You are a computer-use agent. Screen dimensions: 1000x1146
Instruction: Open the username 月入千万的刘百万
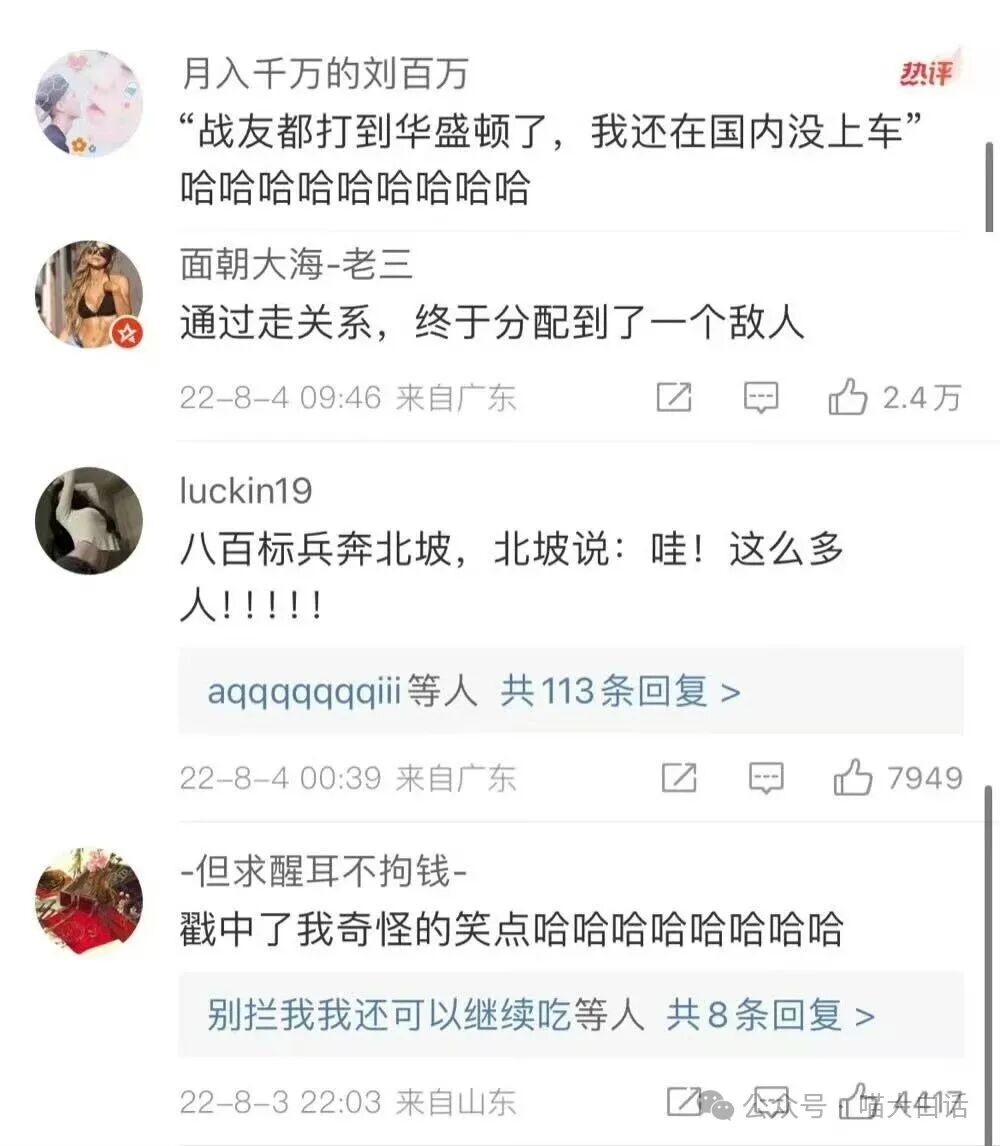[325, 73]
